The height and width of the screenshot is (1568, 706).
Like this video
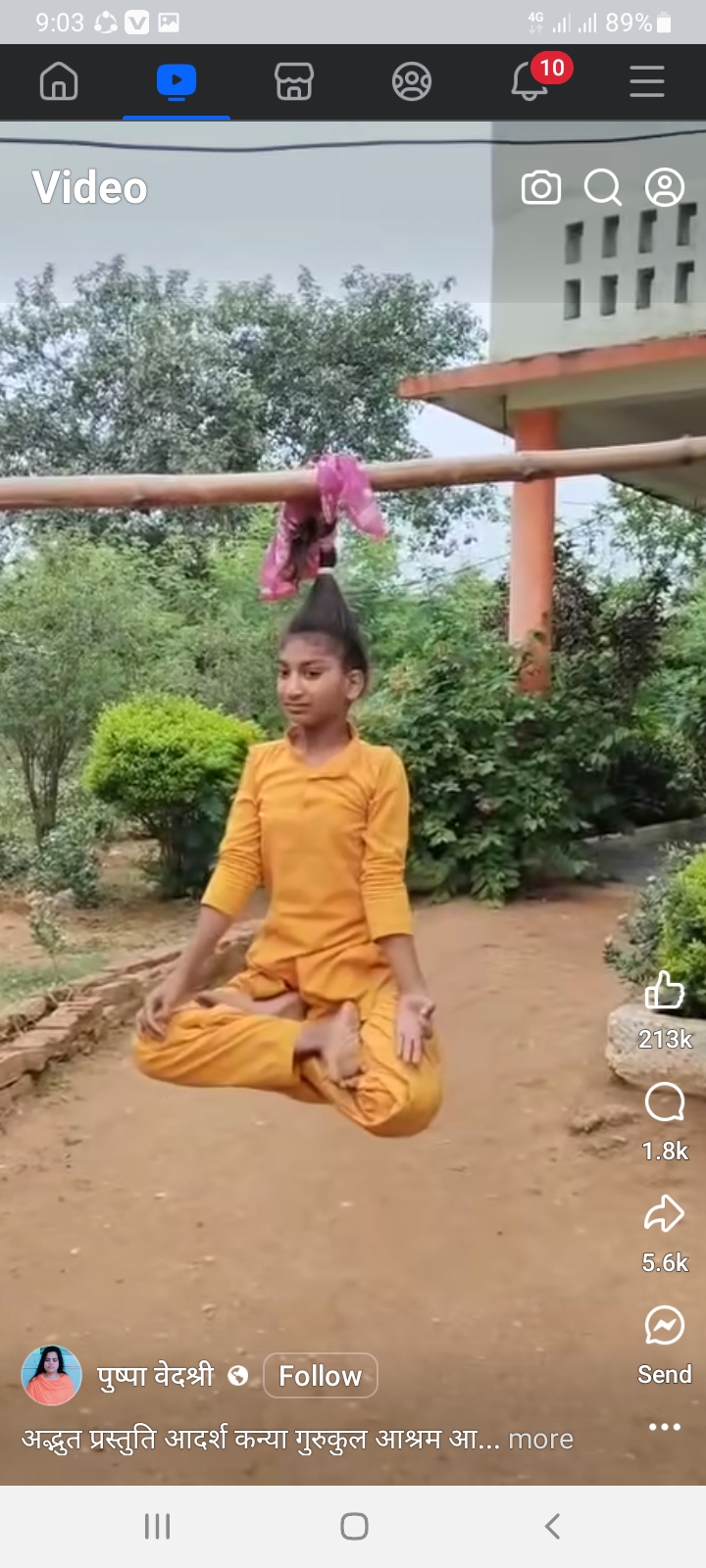[x=664, y=992]
